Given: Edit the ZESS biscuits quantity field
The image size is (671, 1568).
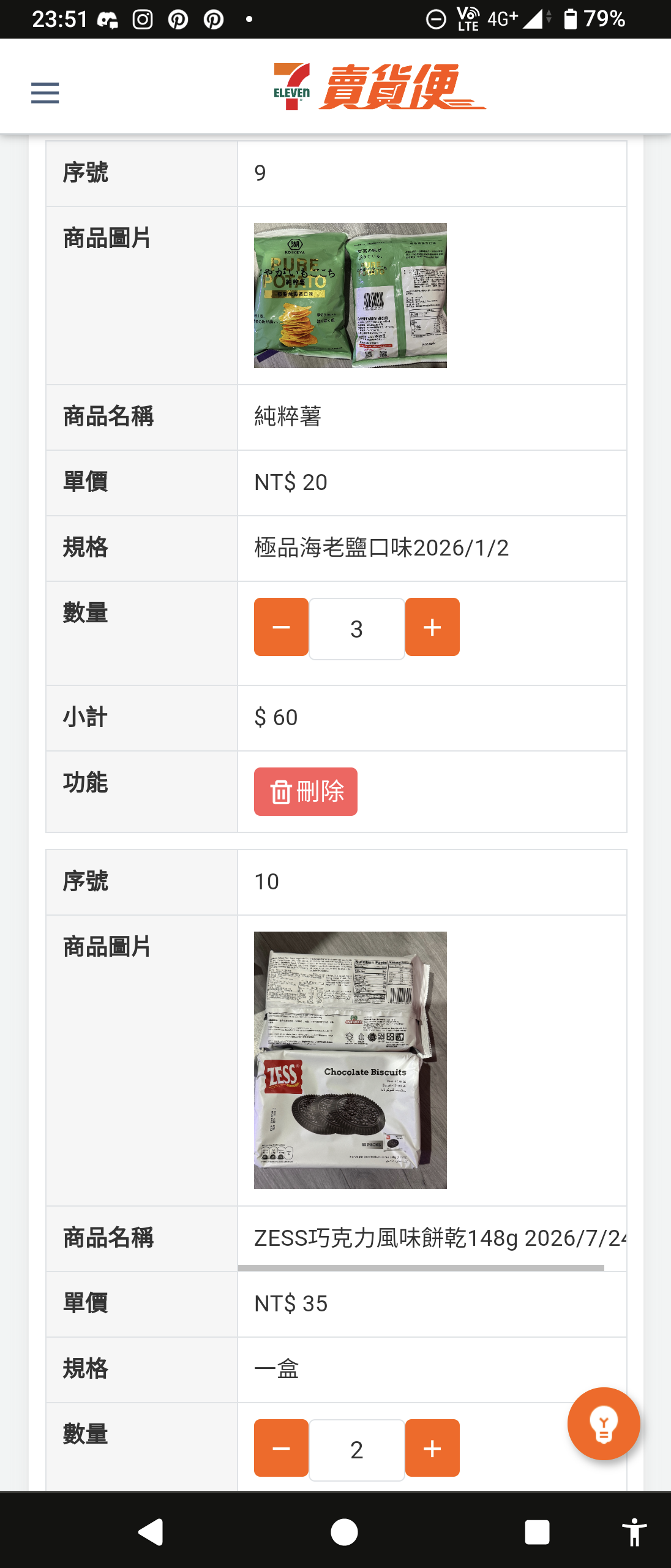Looking at the screenshot, I should point(356,1450).
